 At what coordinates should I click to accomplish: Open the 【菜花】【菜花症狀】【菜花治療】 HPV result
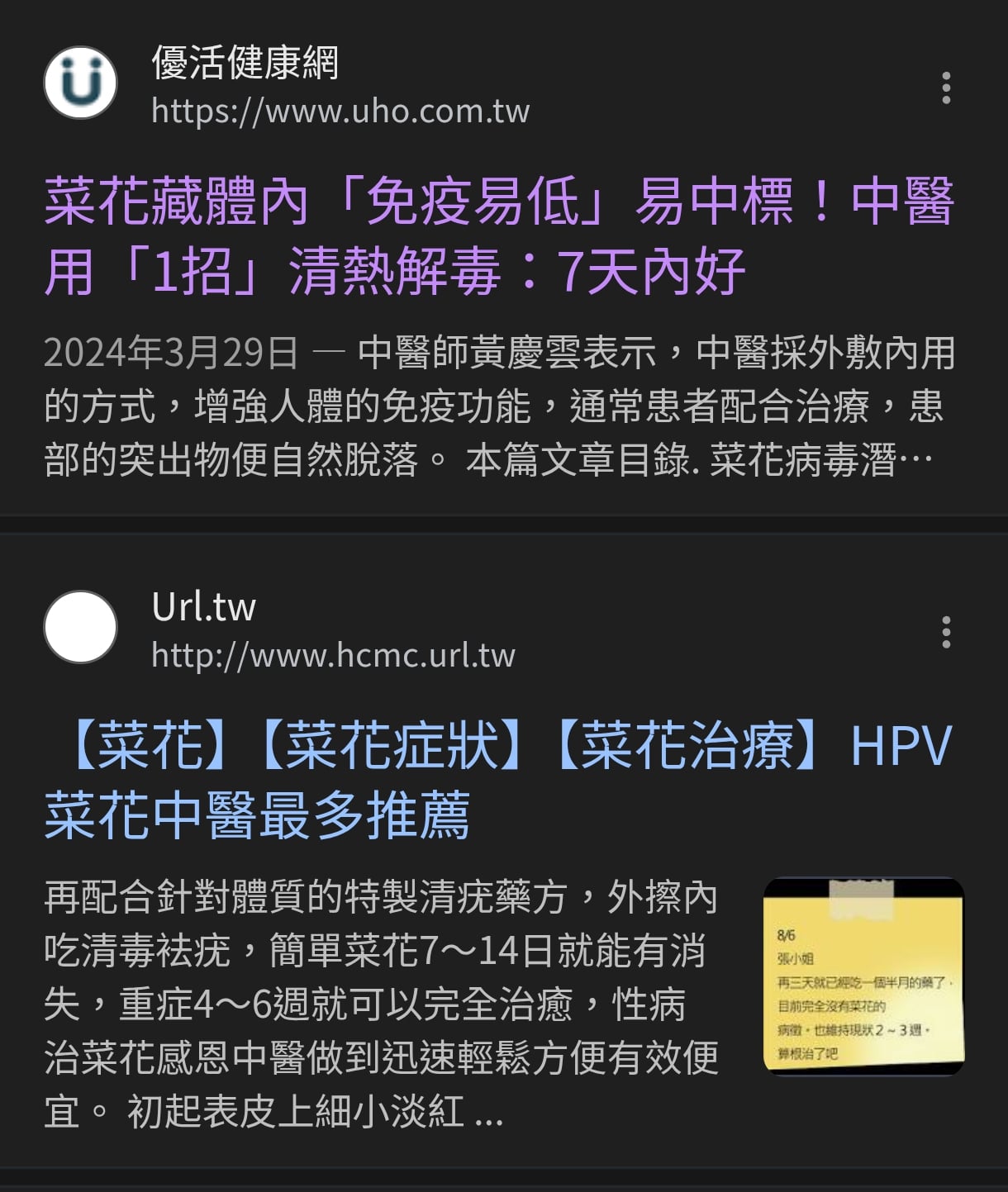point(499,780)
